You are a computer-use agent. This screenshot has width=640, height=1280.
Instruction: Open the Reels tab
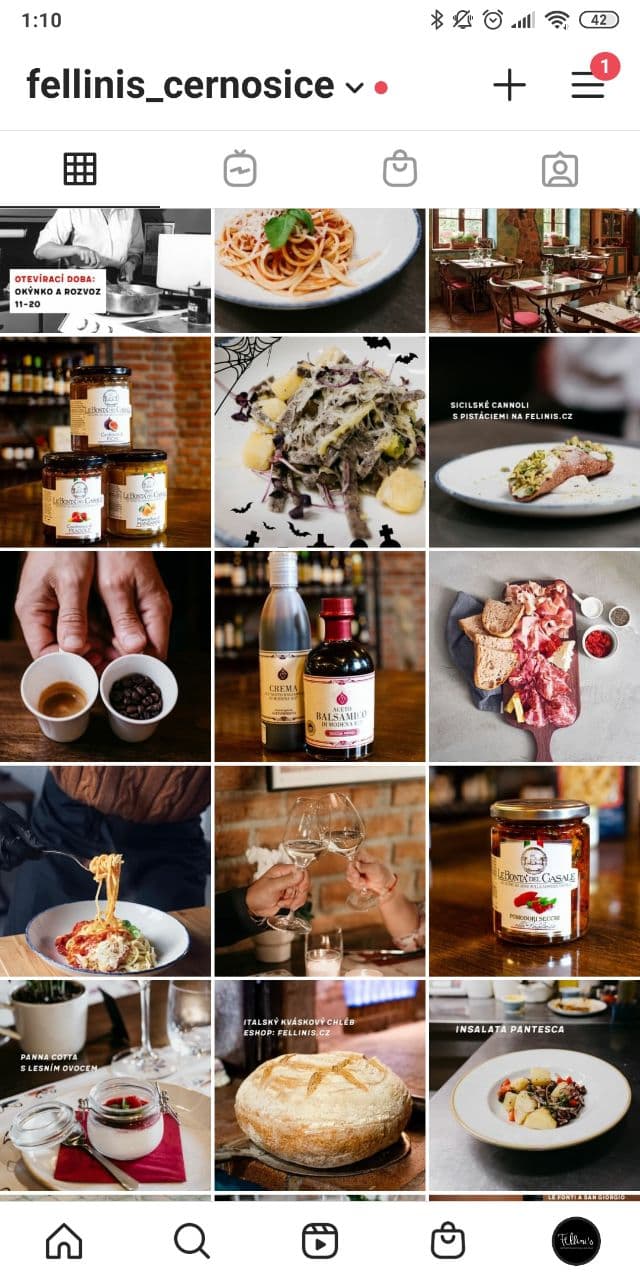point(320,1241)
